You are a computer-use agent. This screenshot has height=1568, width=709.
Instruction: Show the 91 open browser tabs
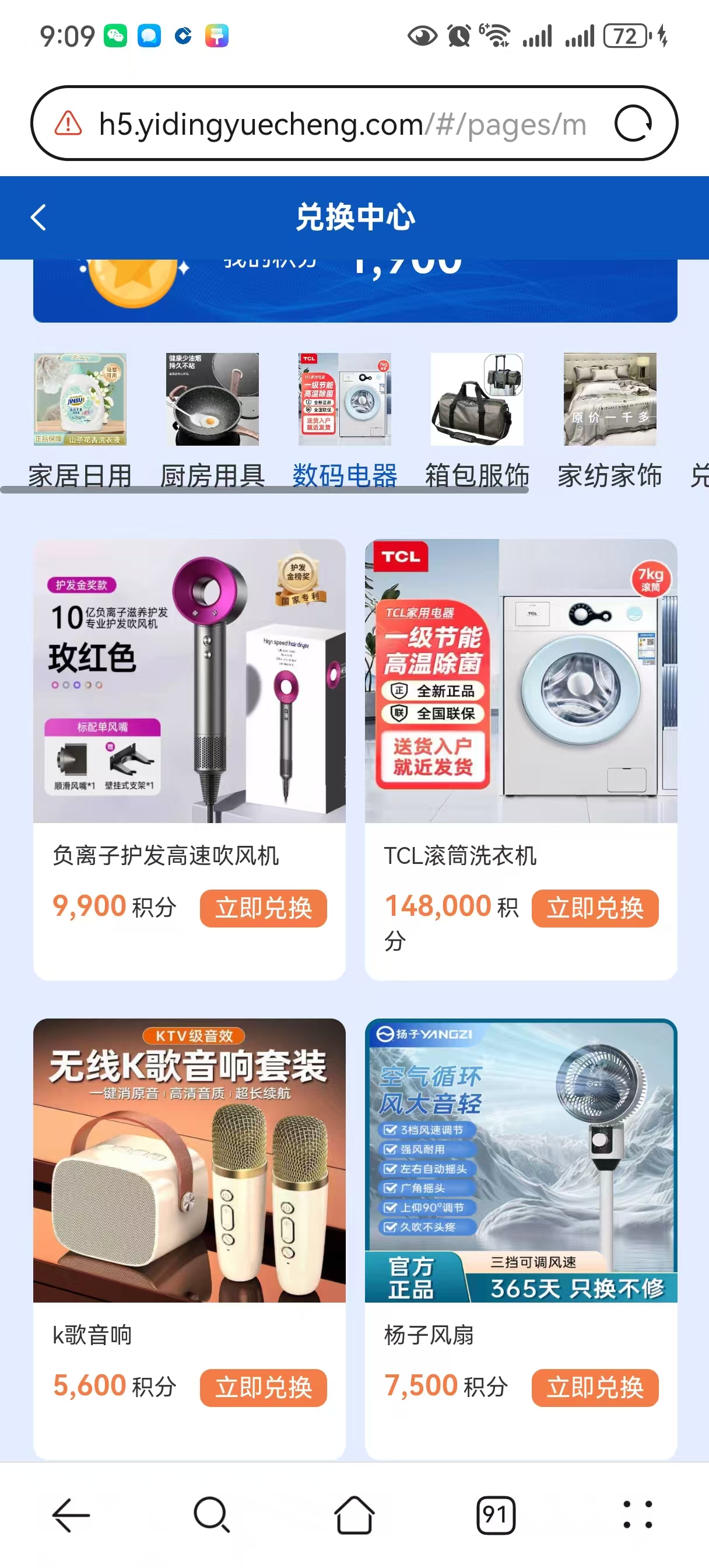click(x=496, y=1514)
